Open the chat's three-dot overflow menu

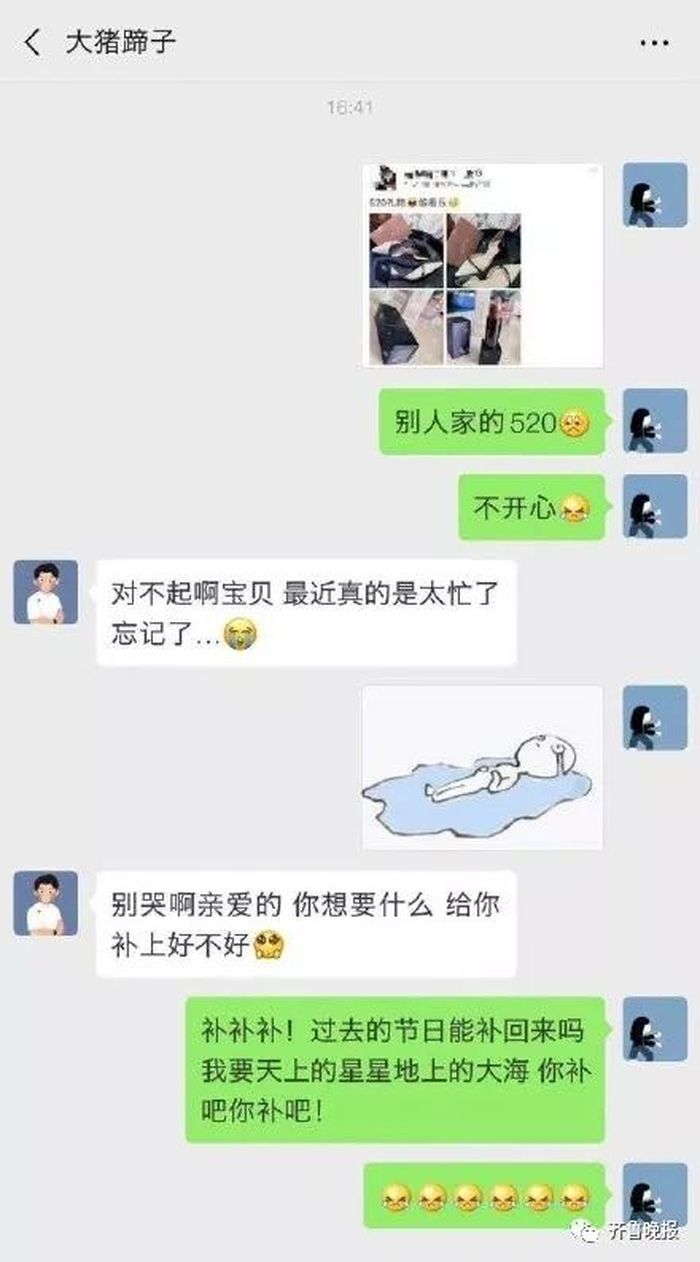(653, 43)
